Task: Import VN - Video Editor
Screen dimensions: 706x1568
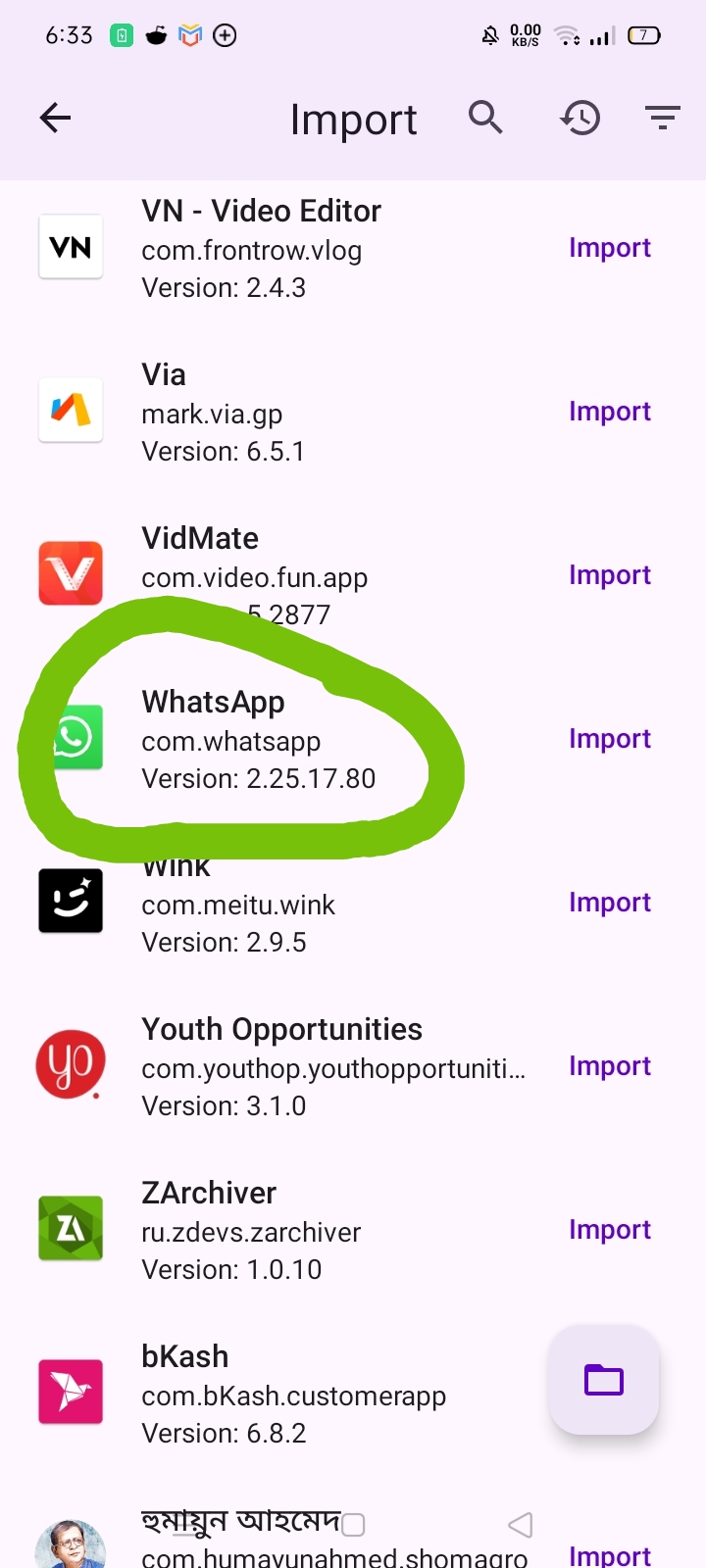Action: point(609,248)
